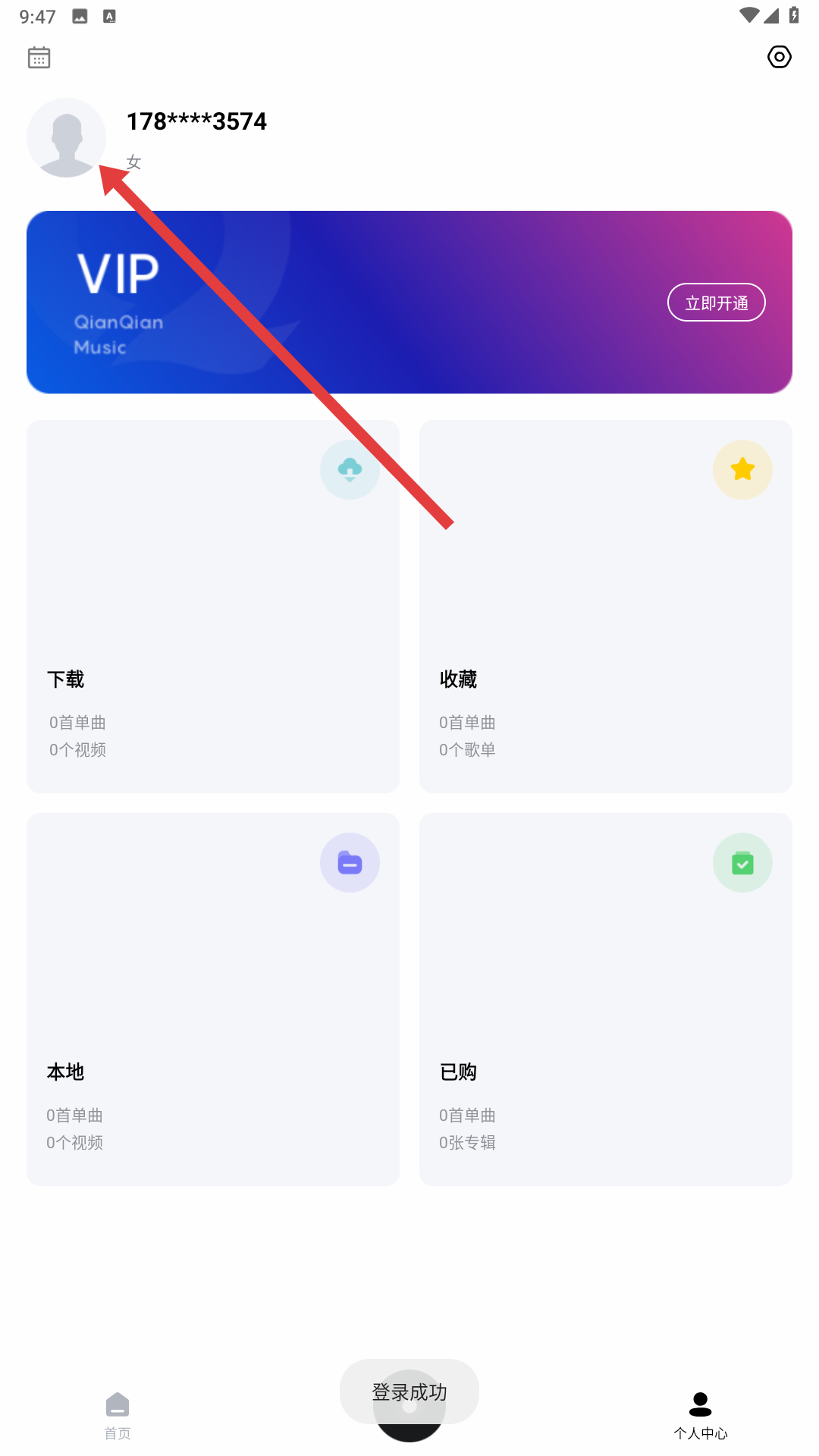Screen dimensions: 819x1456
Task: Open the 下载 downloads card
Action: 213,607
